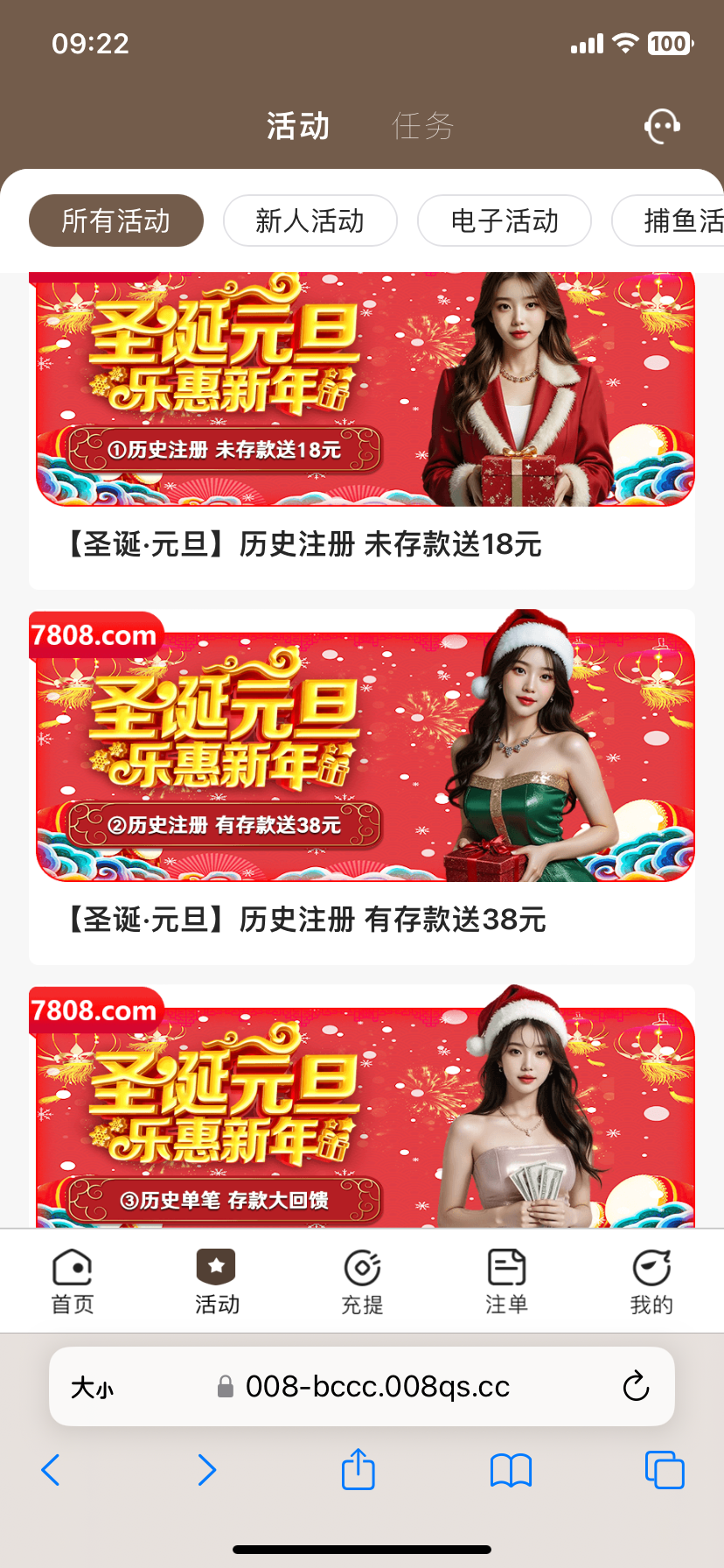724x1568 pixels.
Task: Open the customer service headset icon
Action: point(662,126)
